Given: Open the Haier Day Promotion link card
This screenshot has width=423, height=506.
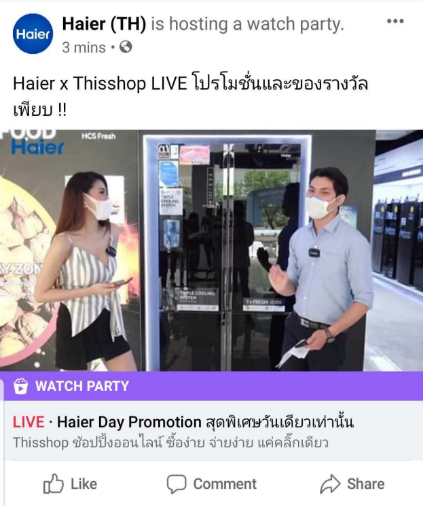Looking at the screenshot, I should pos(211,431).
